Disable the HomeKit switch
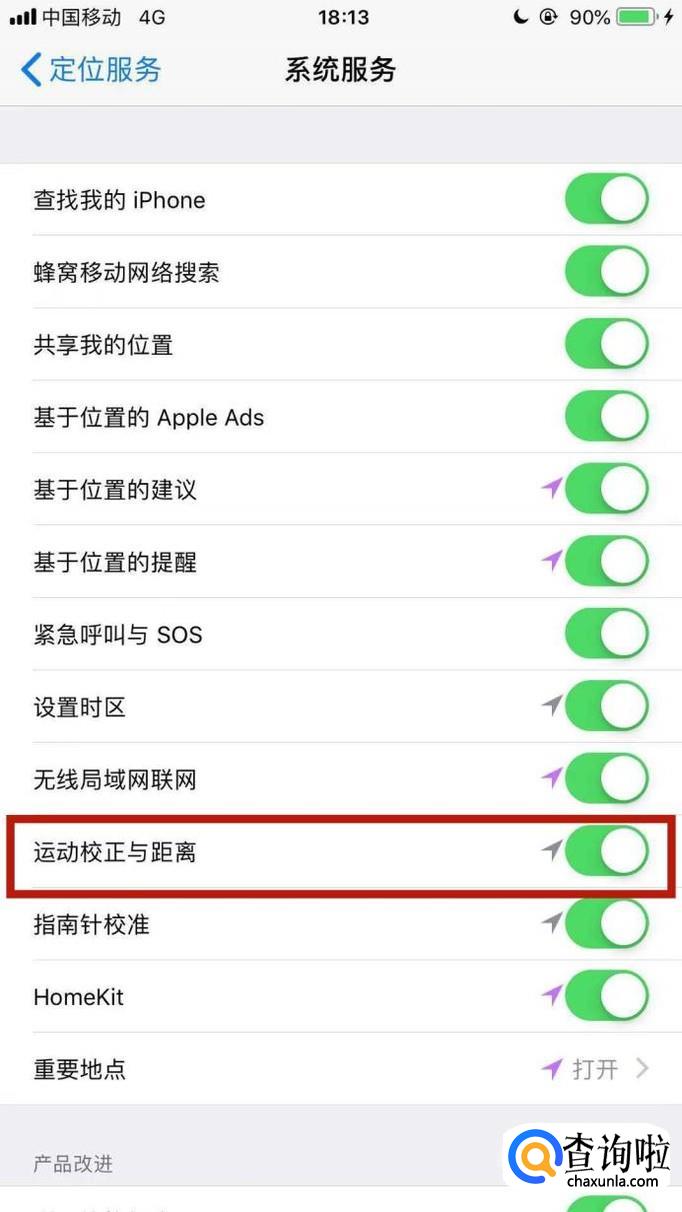 (x=606, y=996)
